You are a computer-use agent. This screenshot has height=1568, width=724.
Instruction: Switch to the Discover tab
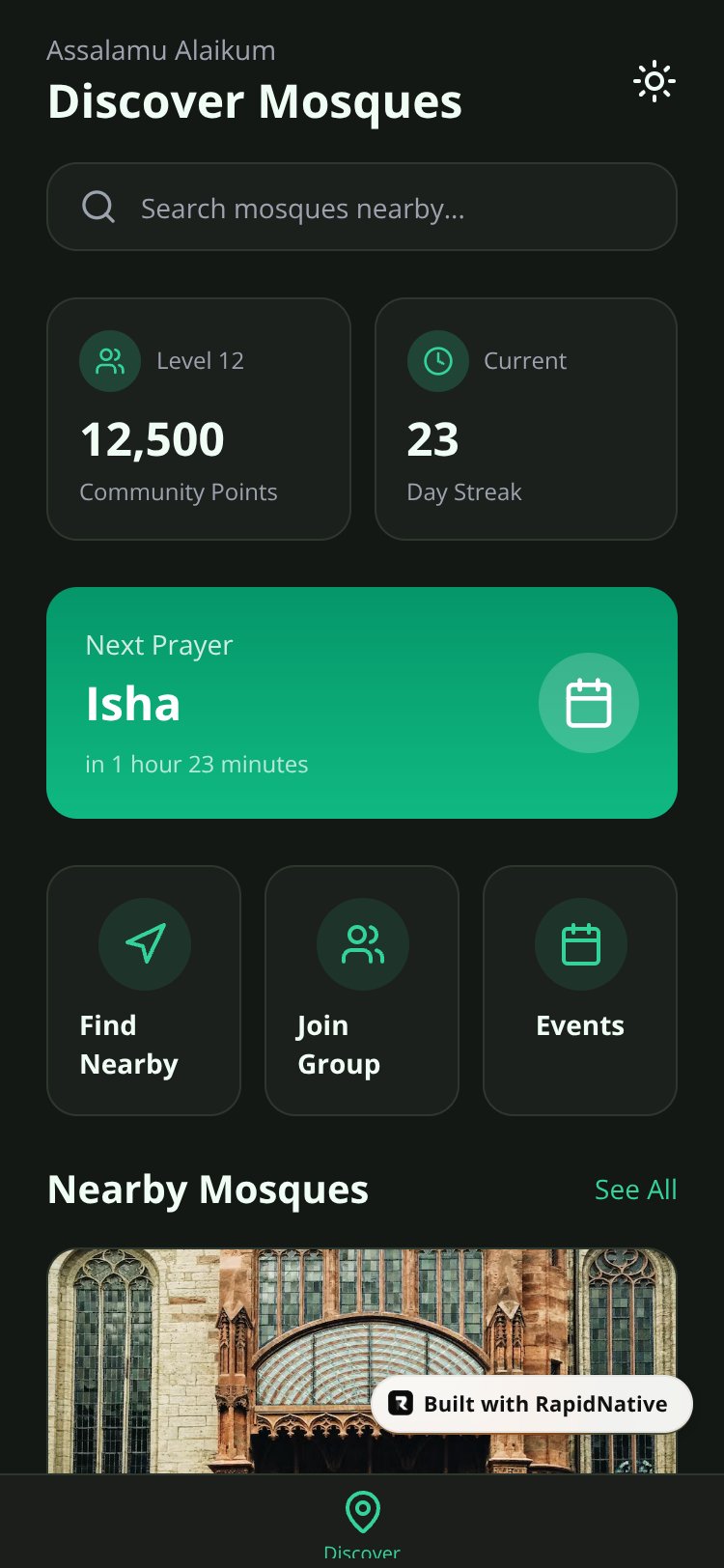pos(362,1524)
